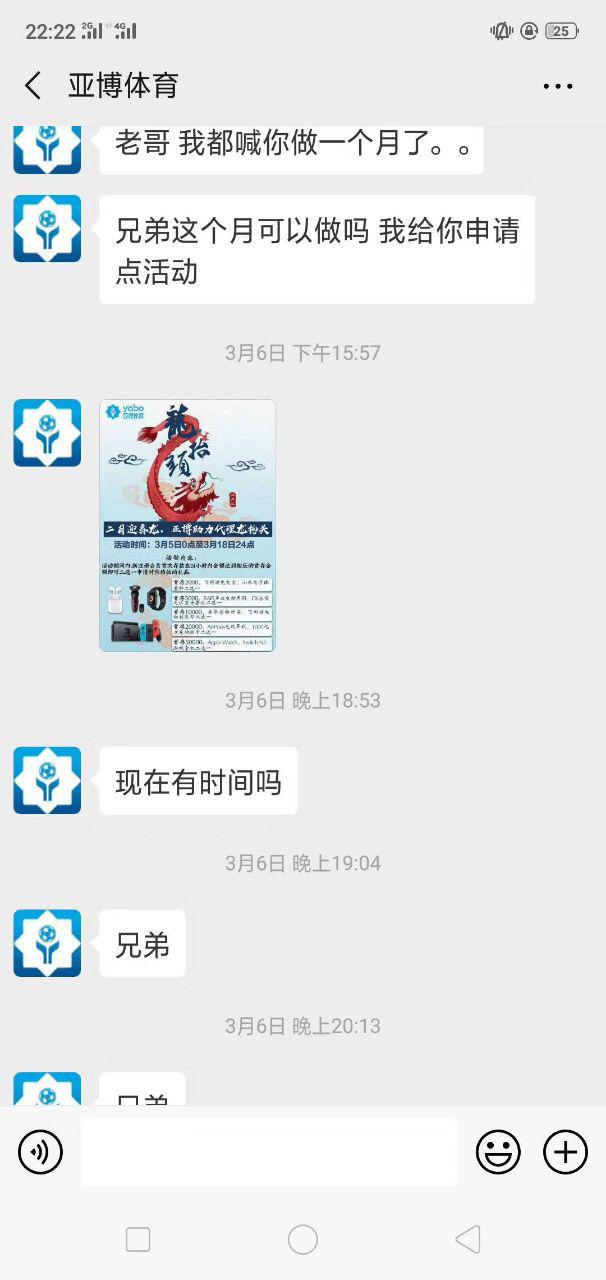Focus the message text field
Image resolution: width=606 pixels, height=1280 pixels.
click(269, 1152)
